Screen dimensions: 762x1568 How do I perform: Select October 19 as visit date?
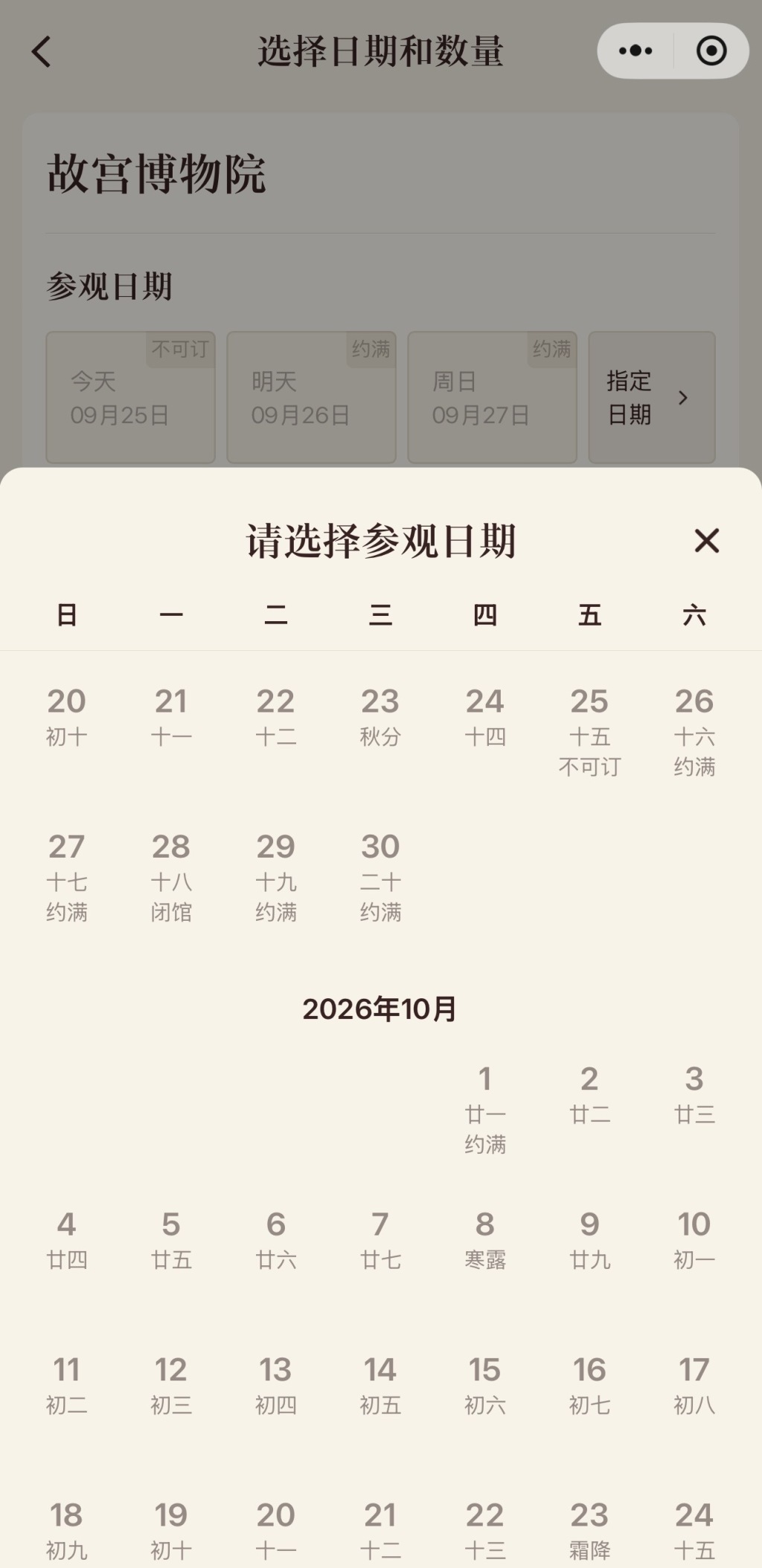[171, 1532]
